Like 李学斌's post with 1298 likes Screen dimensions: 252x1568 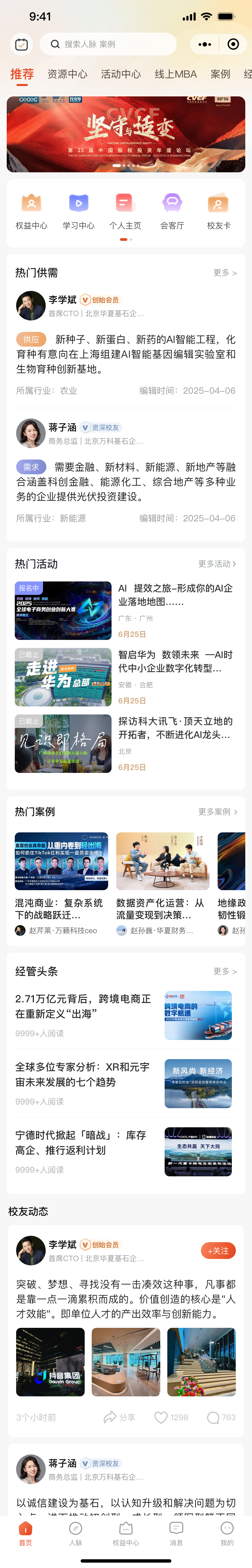point(171,1418)
